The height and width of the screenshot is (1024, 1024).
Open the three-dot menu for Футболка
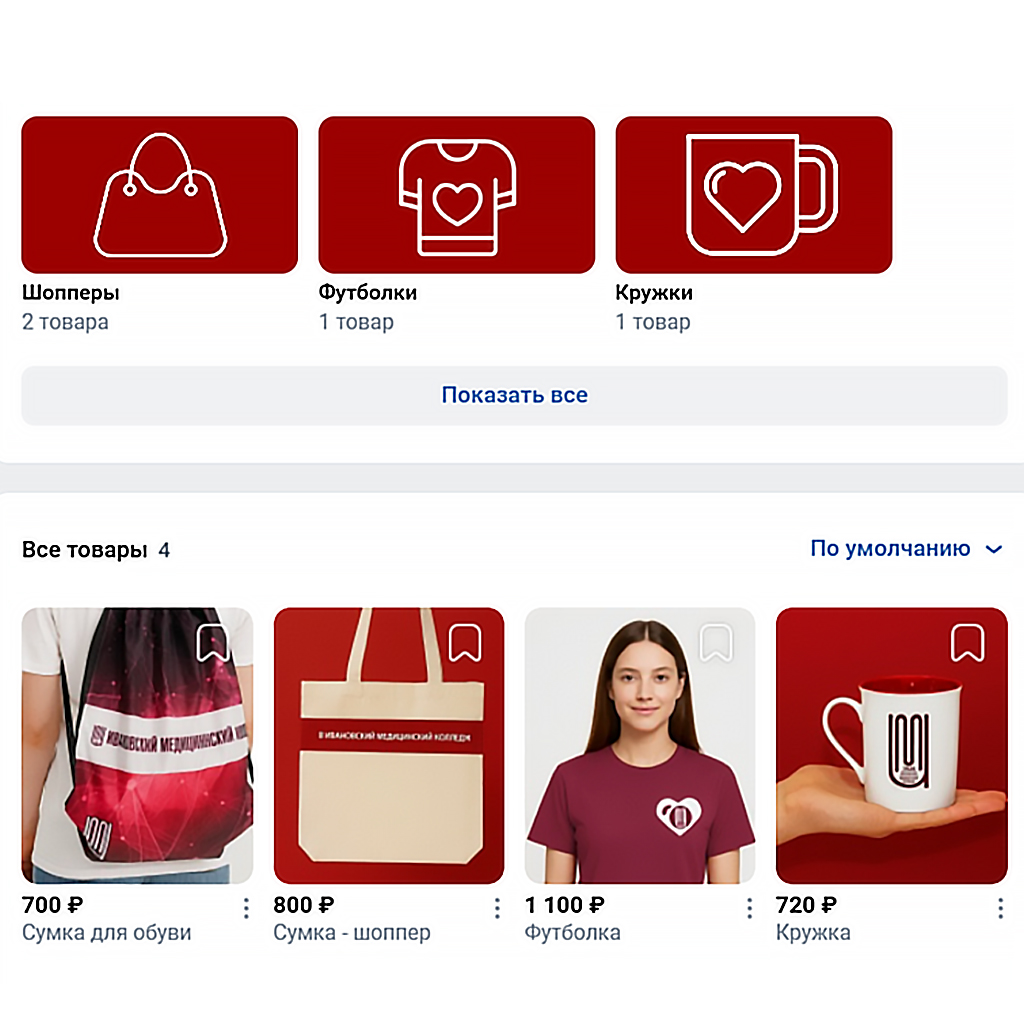tap(749, 908)
